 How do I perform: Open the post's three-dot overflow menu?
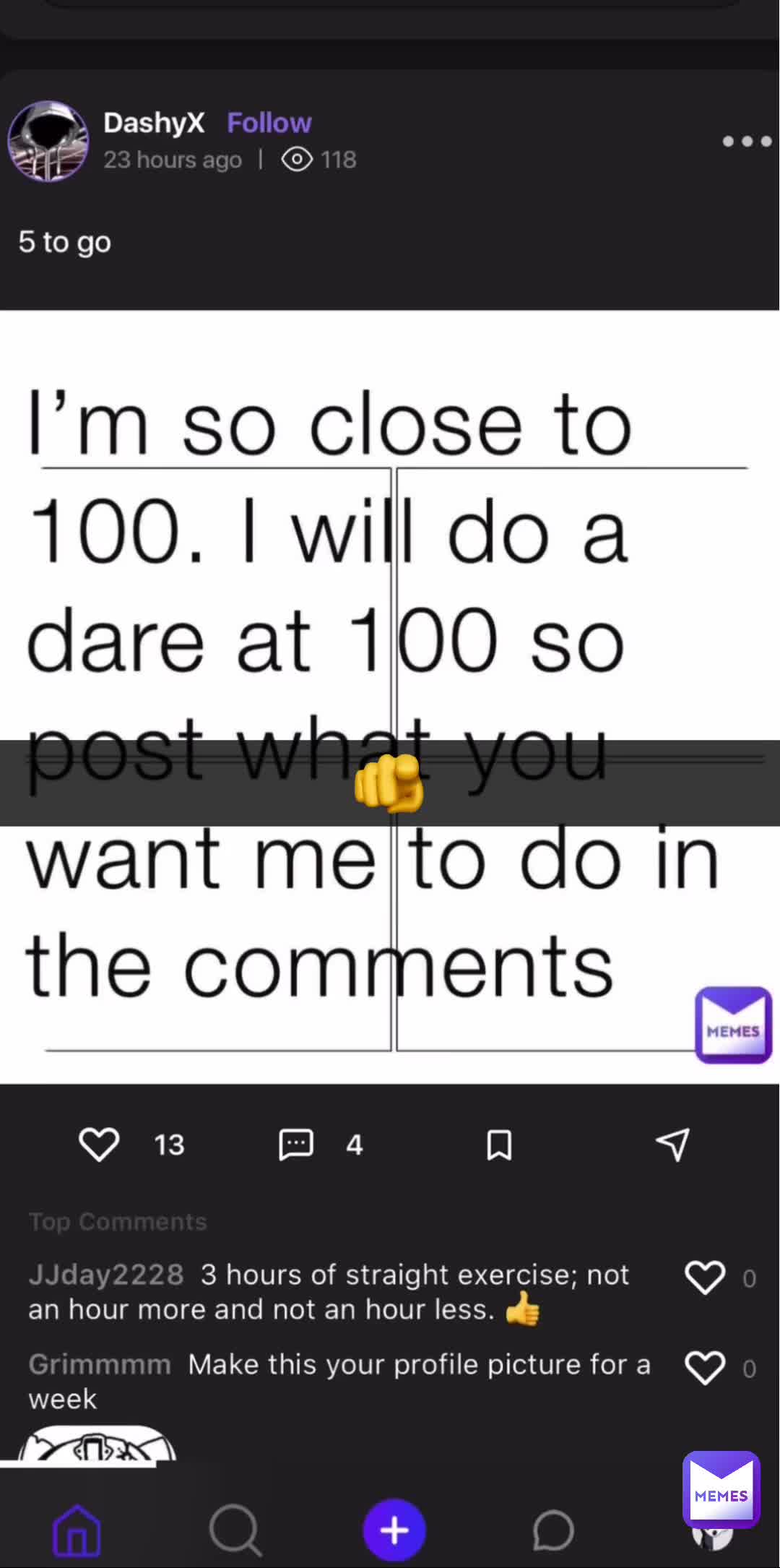click(747, 142)
